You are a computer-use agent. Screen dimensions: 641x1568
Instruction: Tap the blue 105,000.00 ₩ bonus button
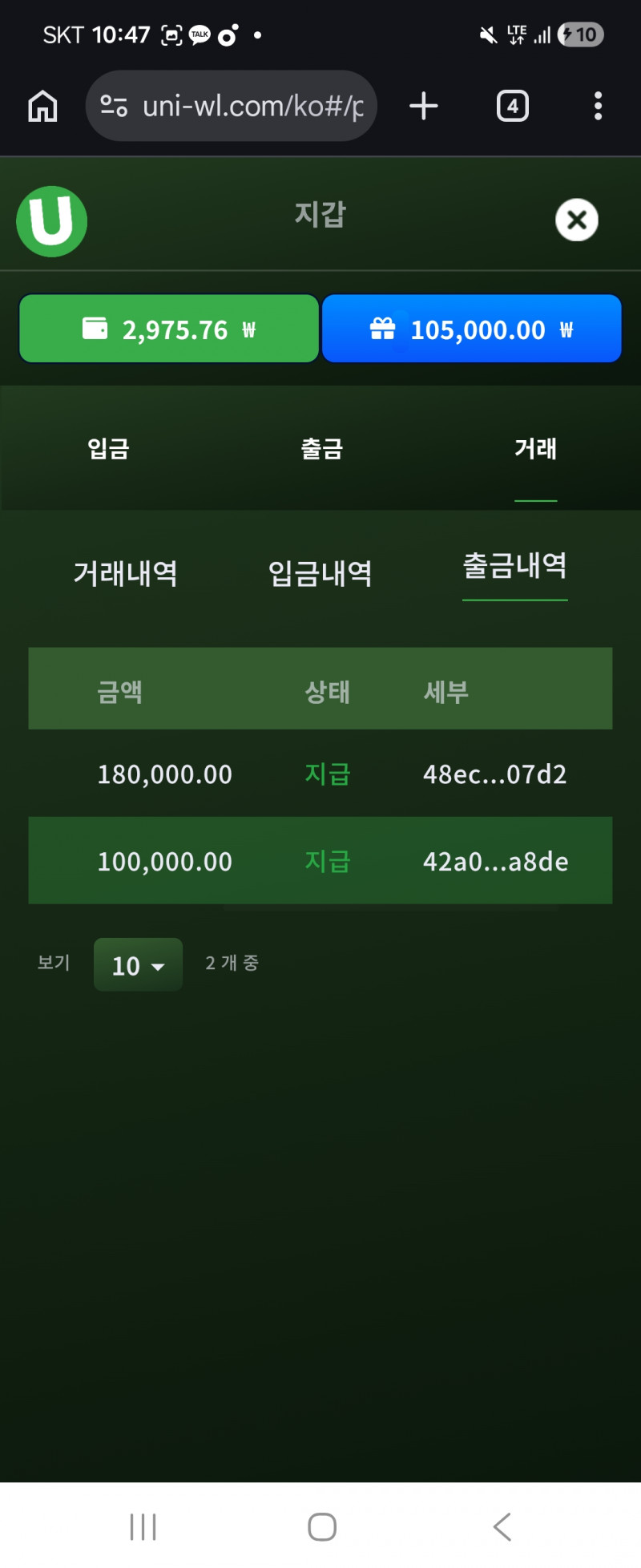472,329
